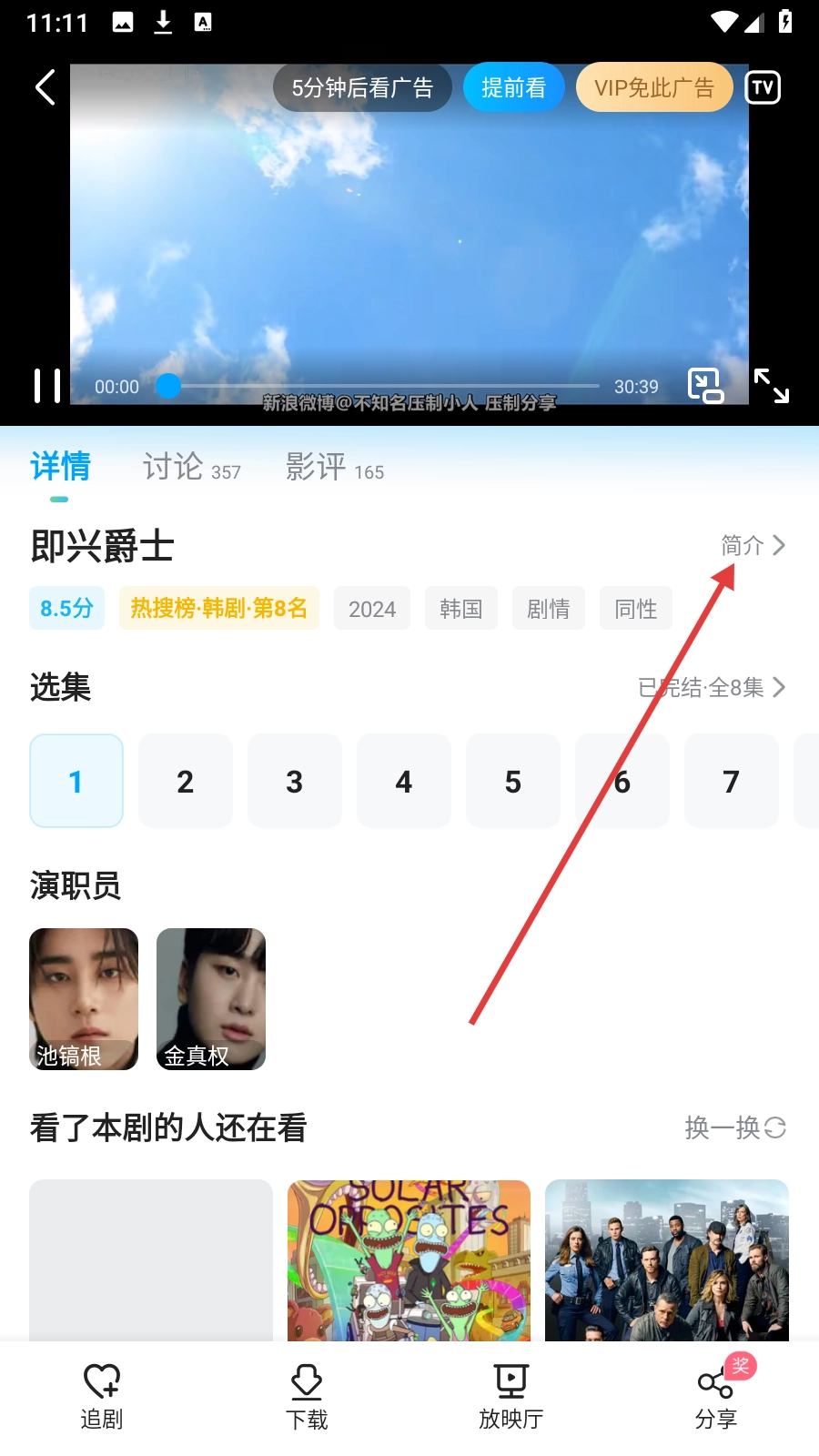Image resolution: width=819 pixels, height=1456 pixels.
Task: Refresh recommendations with 换一换
Action: point(734,1127)
